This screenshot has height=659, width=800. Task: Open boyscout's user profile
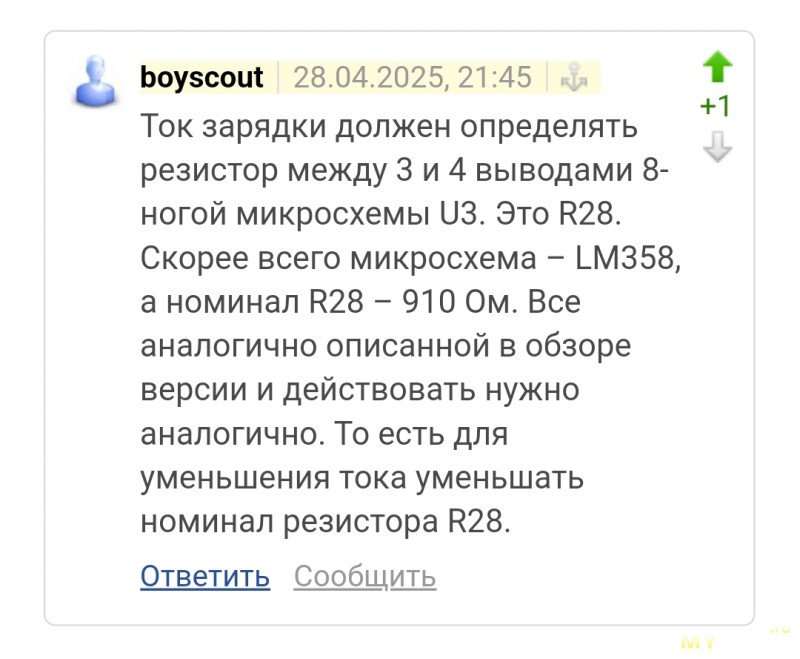point(202,77)
